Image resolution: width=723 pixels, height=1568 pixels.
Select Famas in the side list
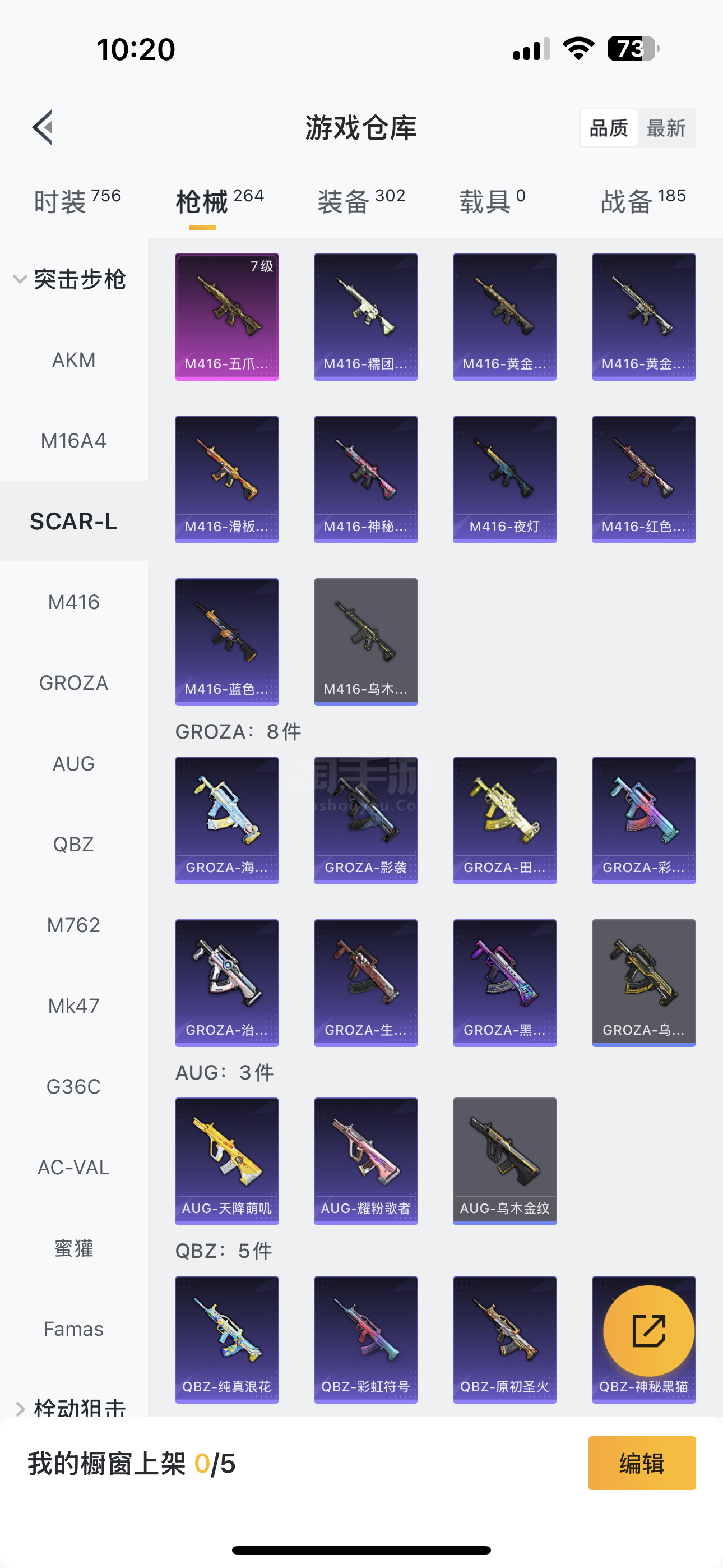point(73,1329)
